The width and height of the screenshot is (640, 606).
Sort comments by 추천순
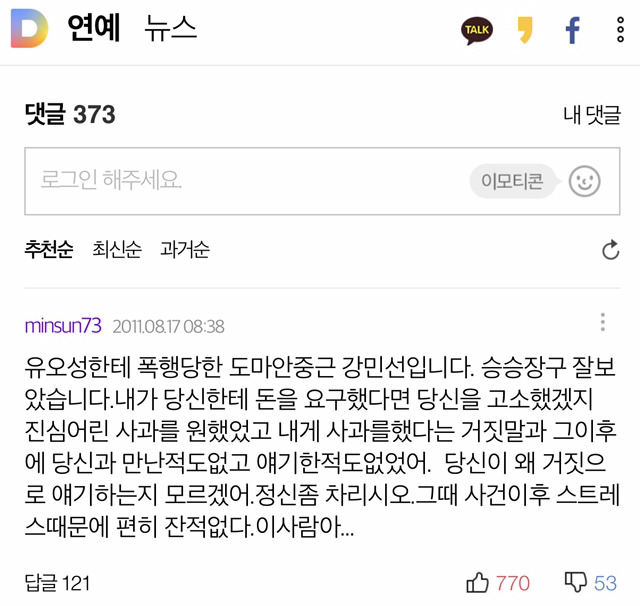pos(49,250)
